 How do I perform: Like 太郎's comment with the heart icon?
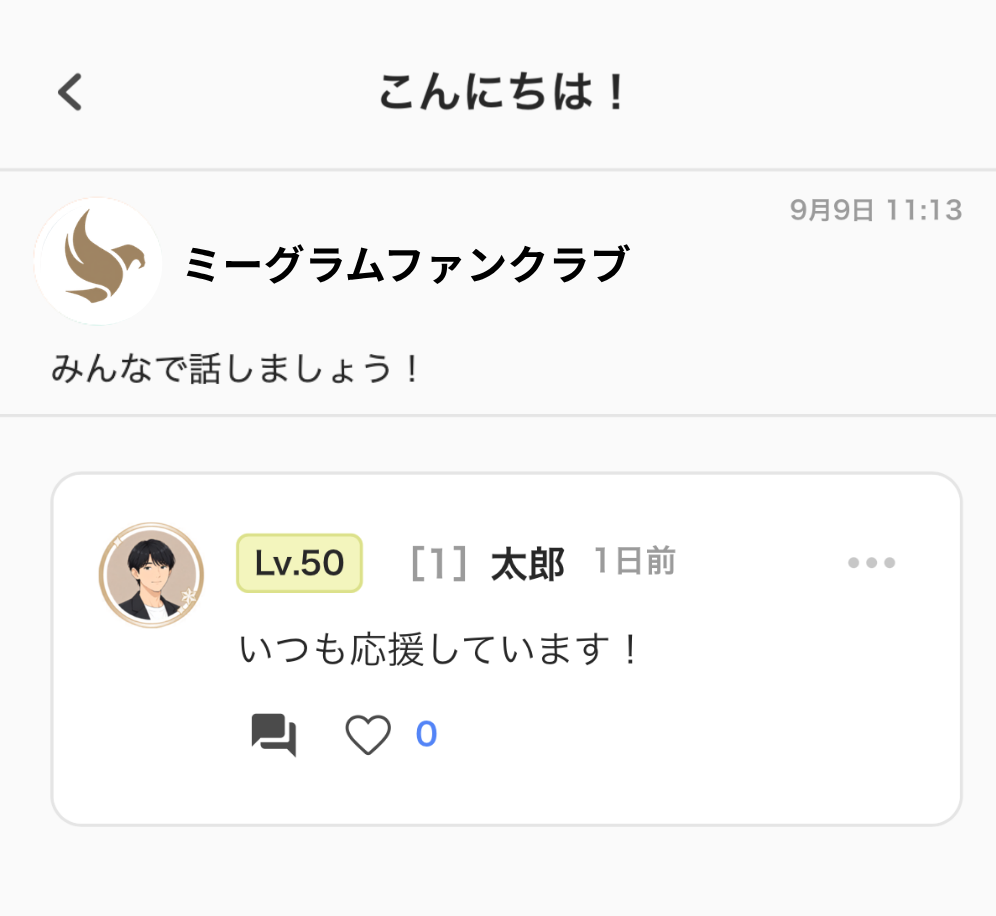368,735
